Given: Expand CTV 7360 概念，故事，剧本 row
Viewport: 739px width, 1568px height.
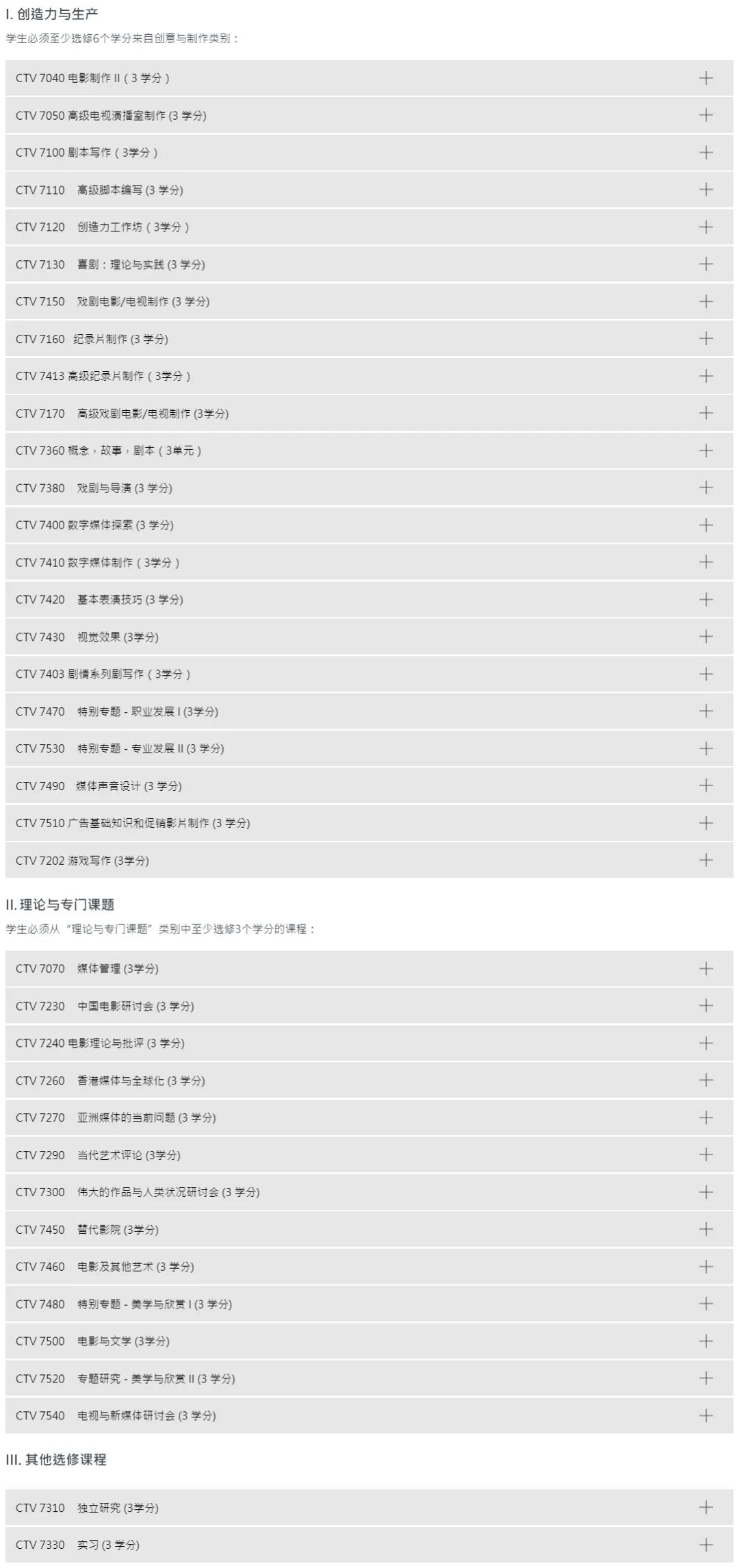Looking at the screenshot, I should 705,451.
